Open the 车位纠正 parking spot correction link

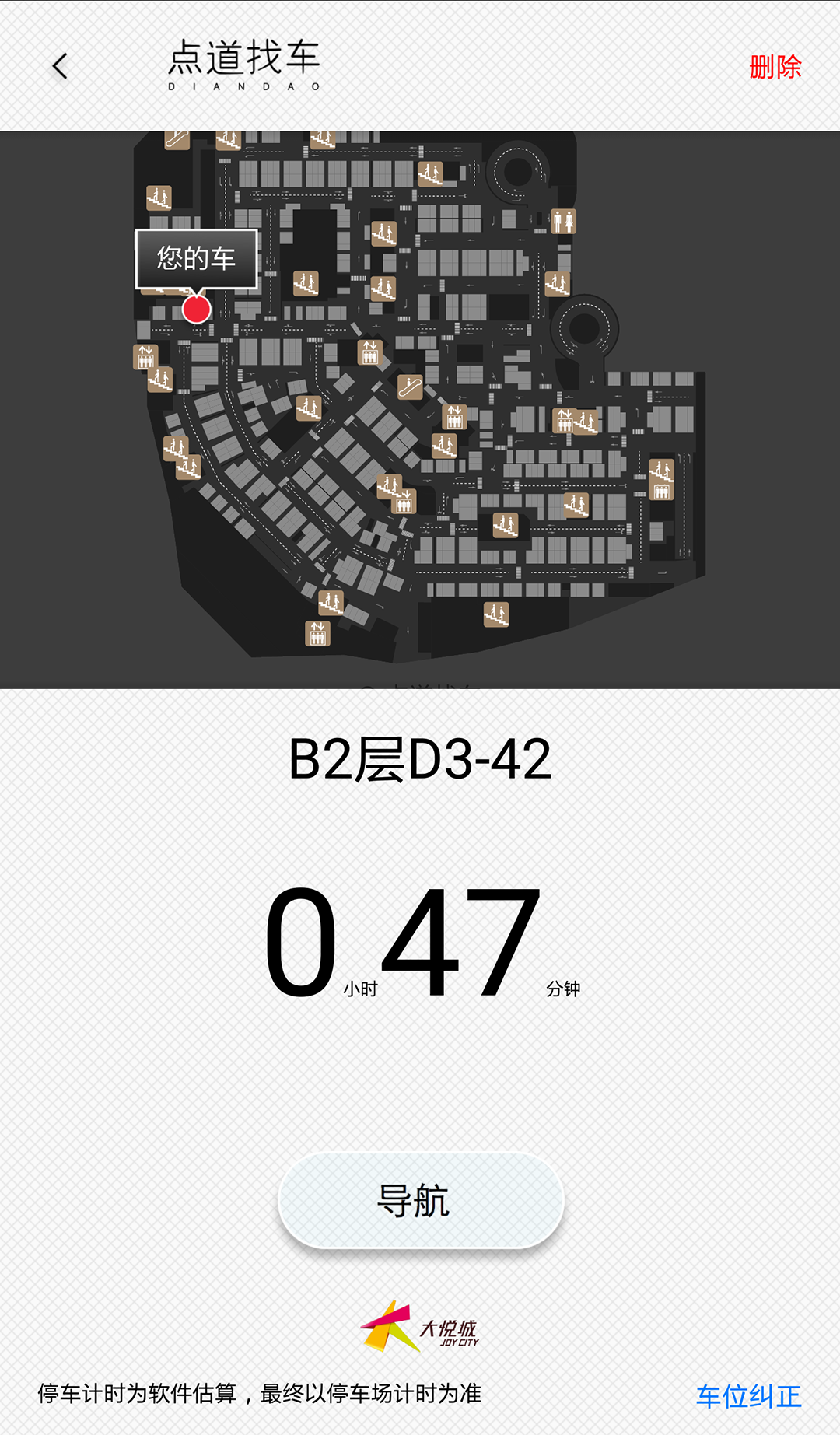click(x=748, y=1396)
